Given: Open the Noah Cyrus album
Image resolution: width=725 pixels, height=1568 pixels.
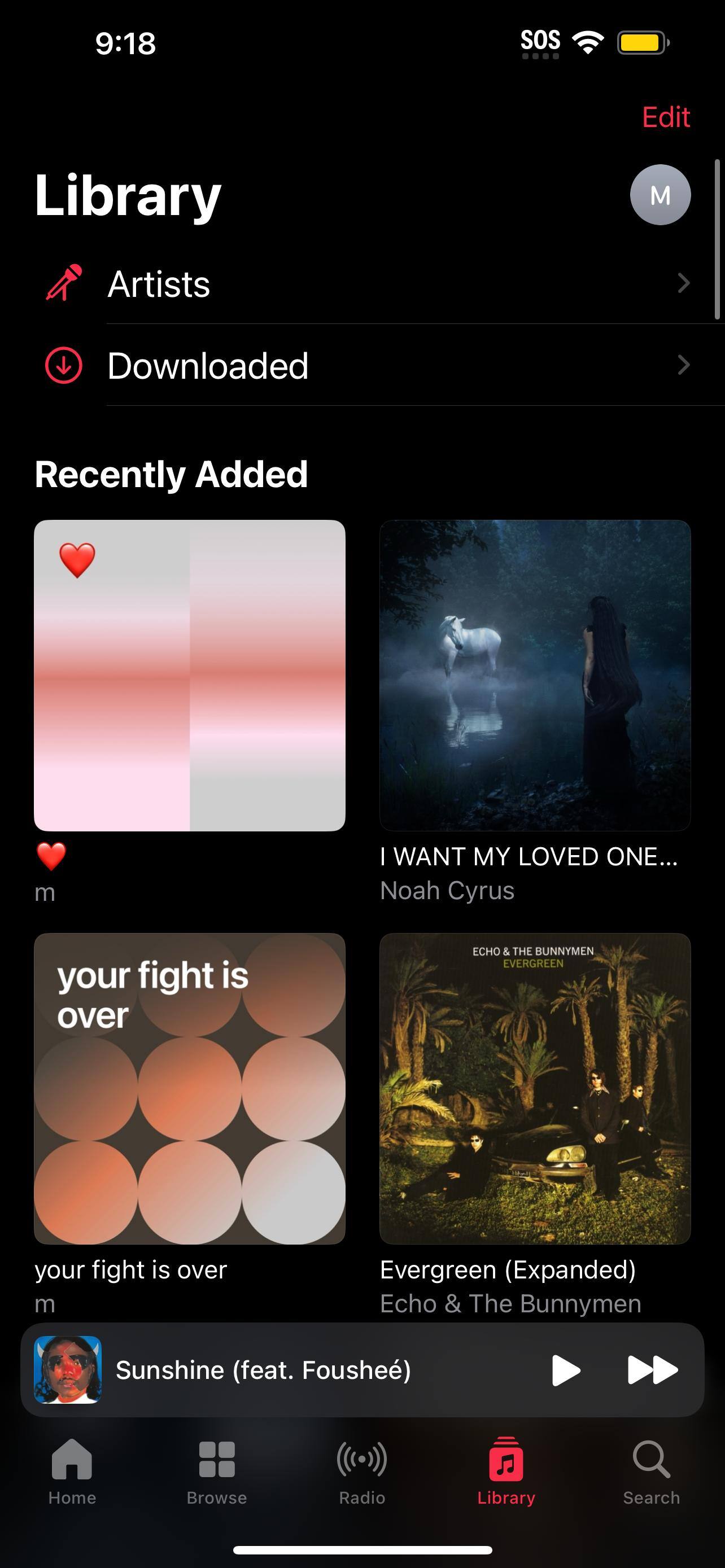Looking at the screenshot, I should click(535, 675).
